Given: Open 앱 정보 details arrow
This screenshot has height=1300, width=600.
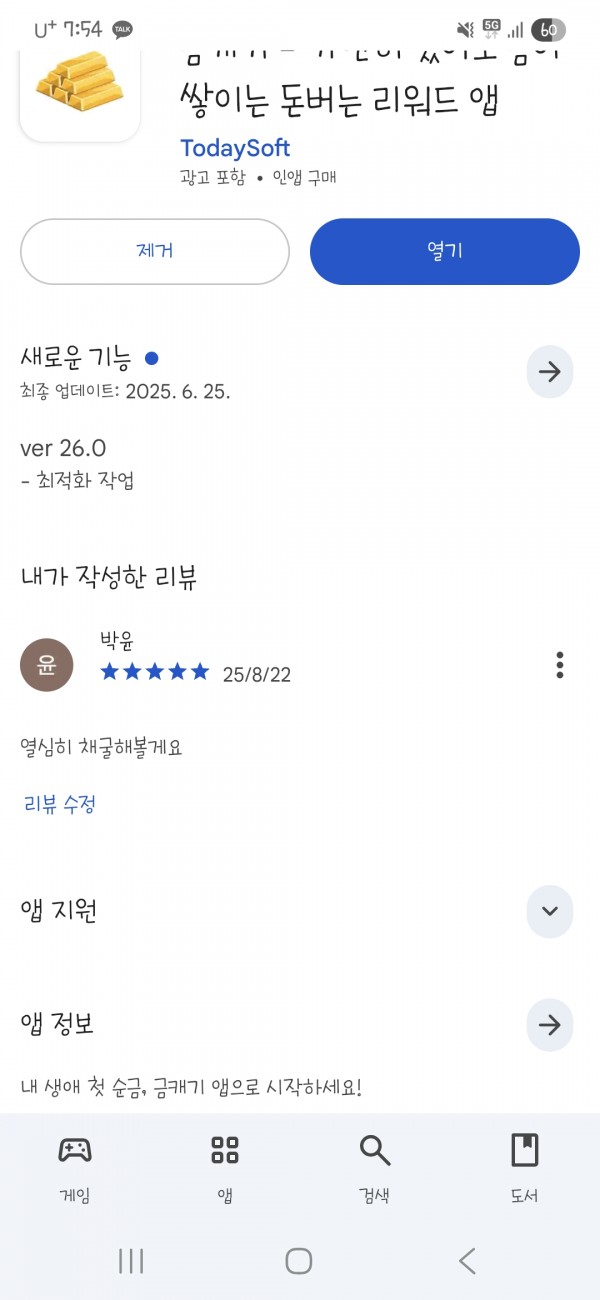Looking at the screenshot, I should (x=550, y=1025).
